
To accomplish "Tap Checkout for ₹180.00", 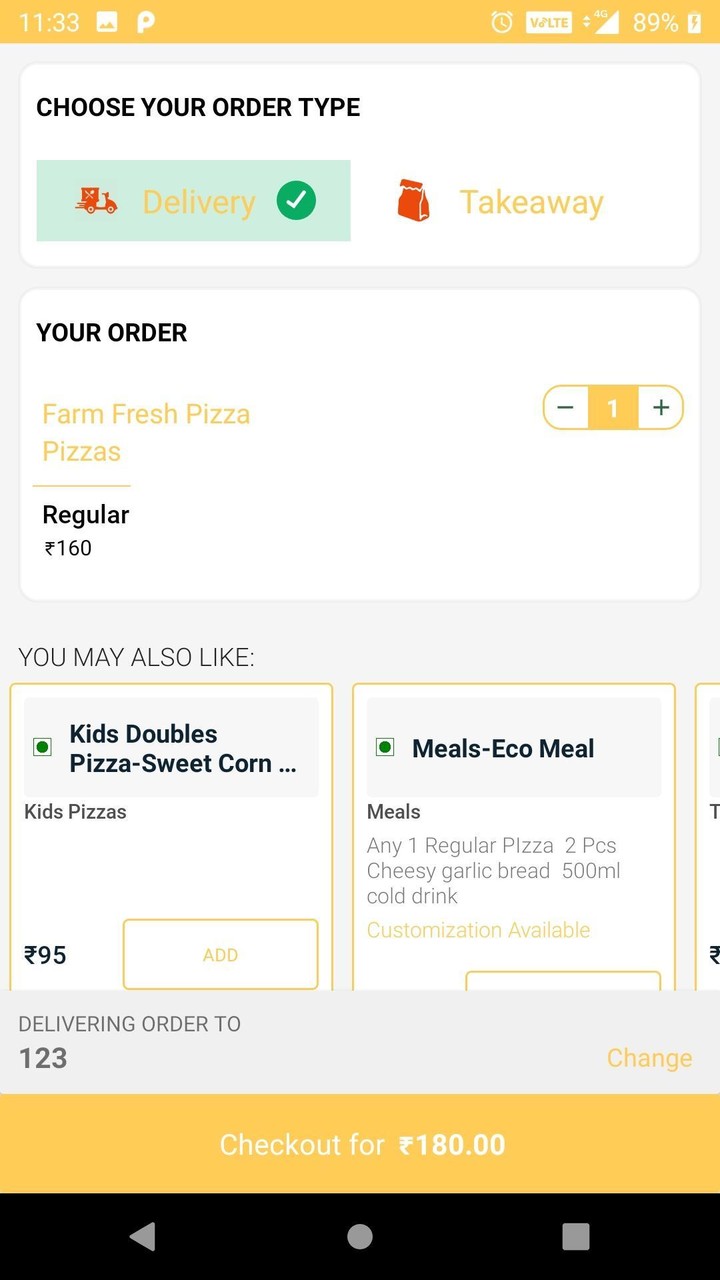I will point(360,1144).
